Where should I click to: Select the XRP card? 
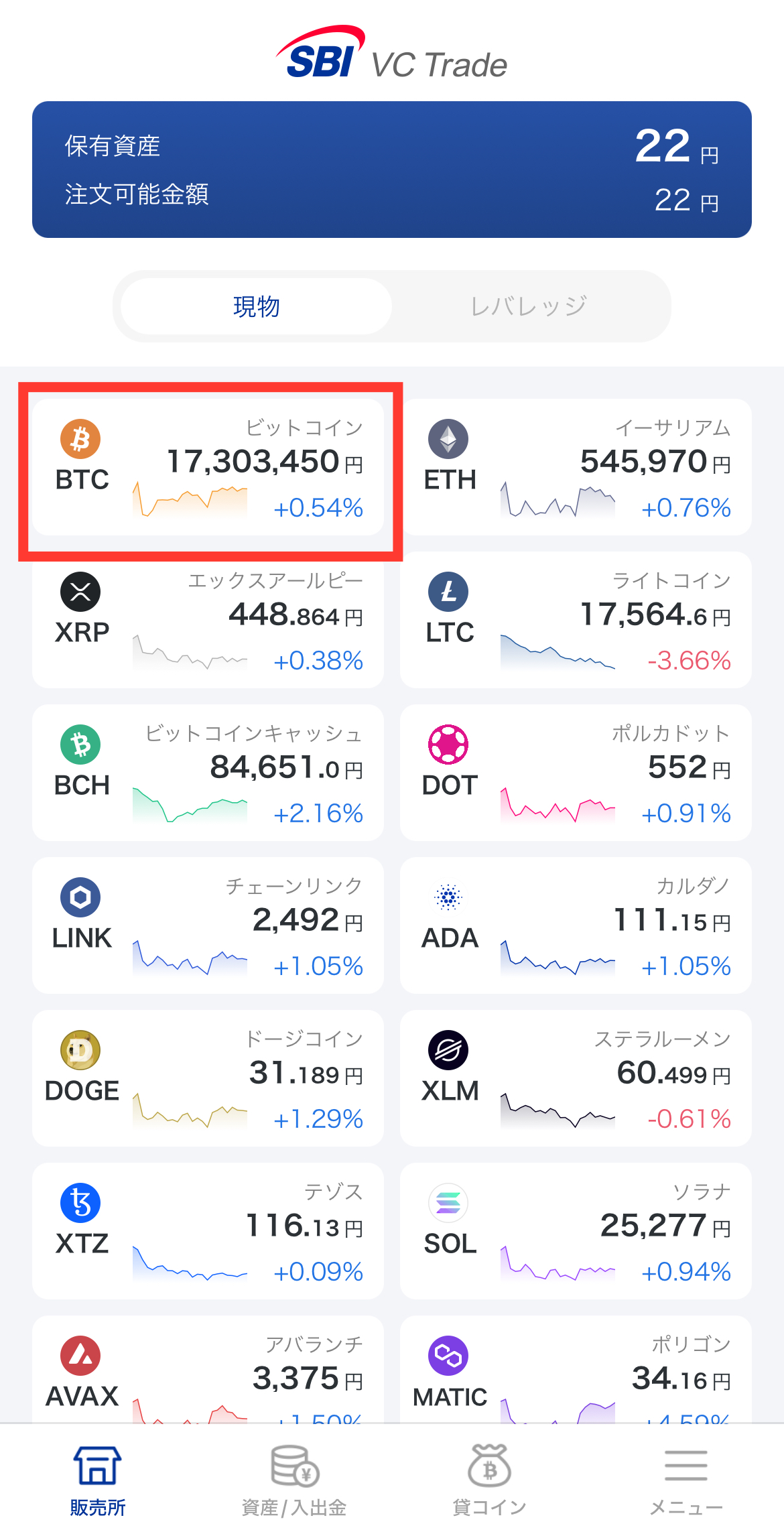tap(208, 620)
